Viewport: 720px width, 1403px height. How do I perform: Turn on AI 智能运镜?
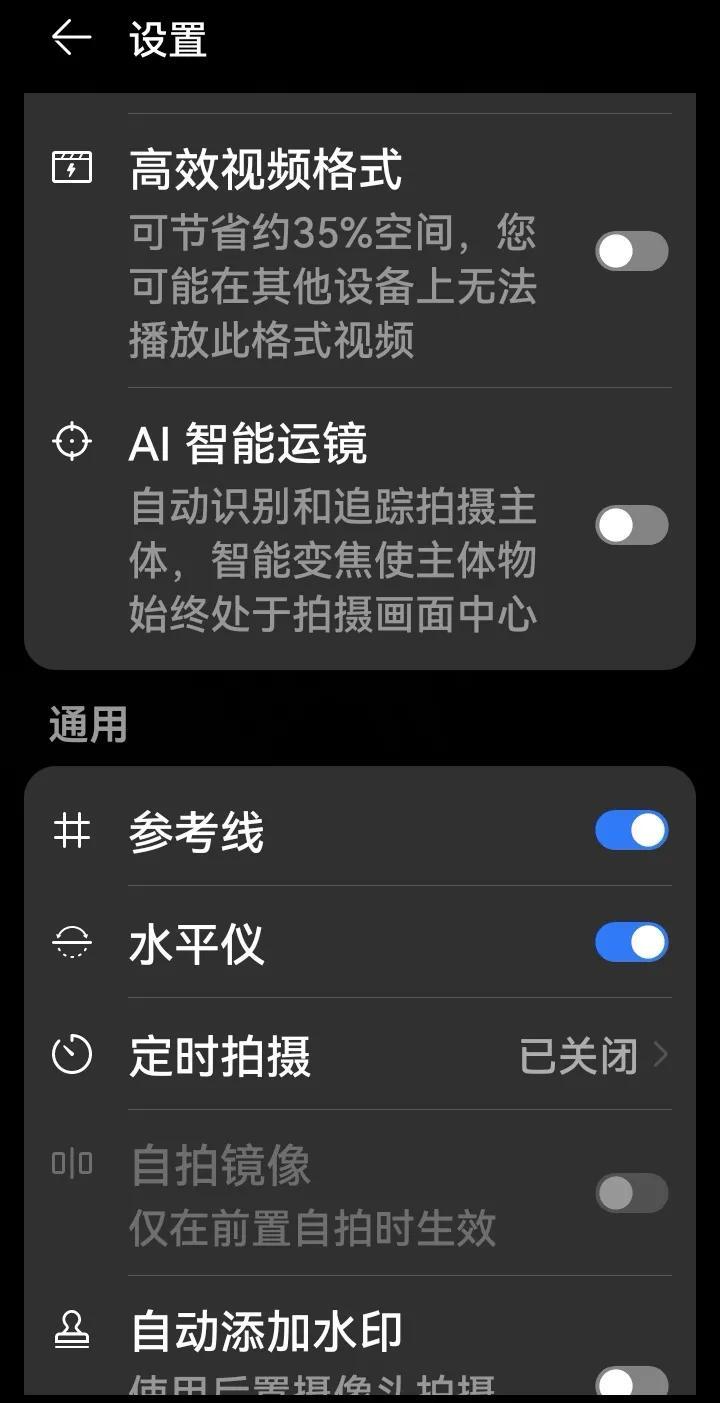pyautogui.click(x=631, y=525)
